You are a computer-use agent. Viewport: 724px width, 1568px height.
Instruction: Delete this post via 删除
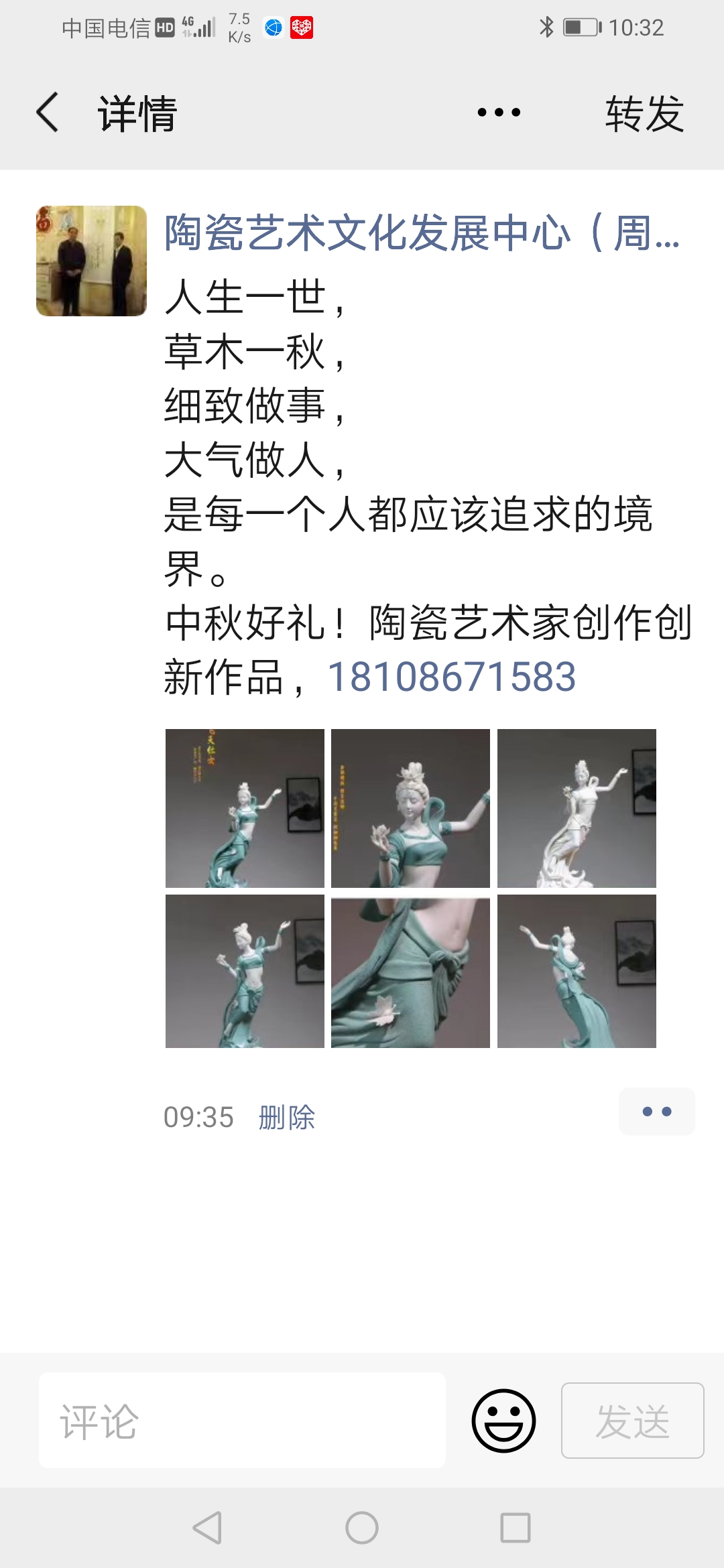click(x=286, y=1117)
